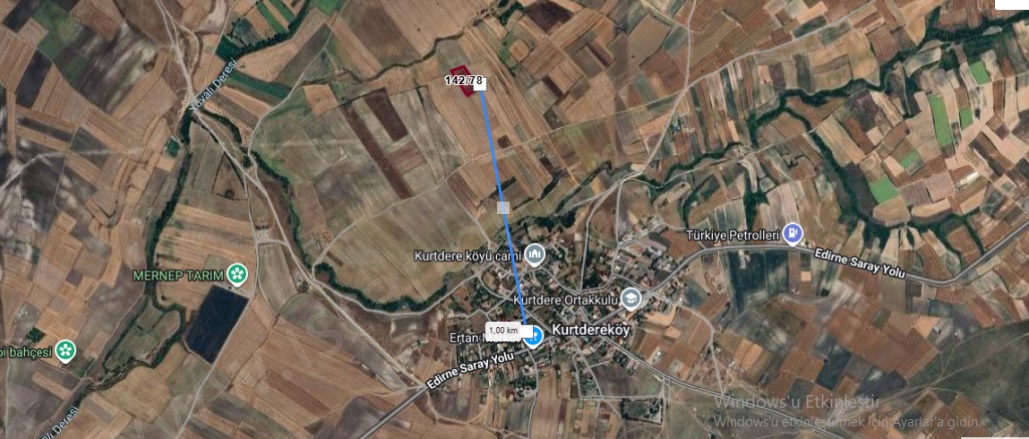Viewport: 1029px width, 439px height.
Task: Open the Kurtdere Ortaokulu school marker
Action: pos(631,298)
